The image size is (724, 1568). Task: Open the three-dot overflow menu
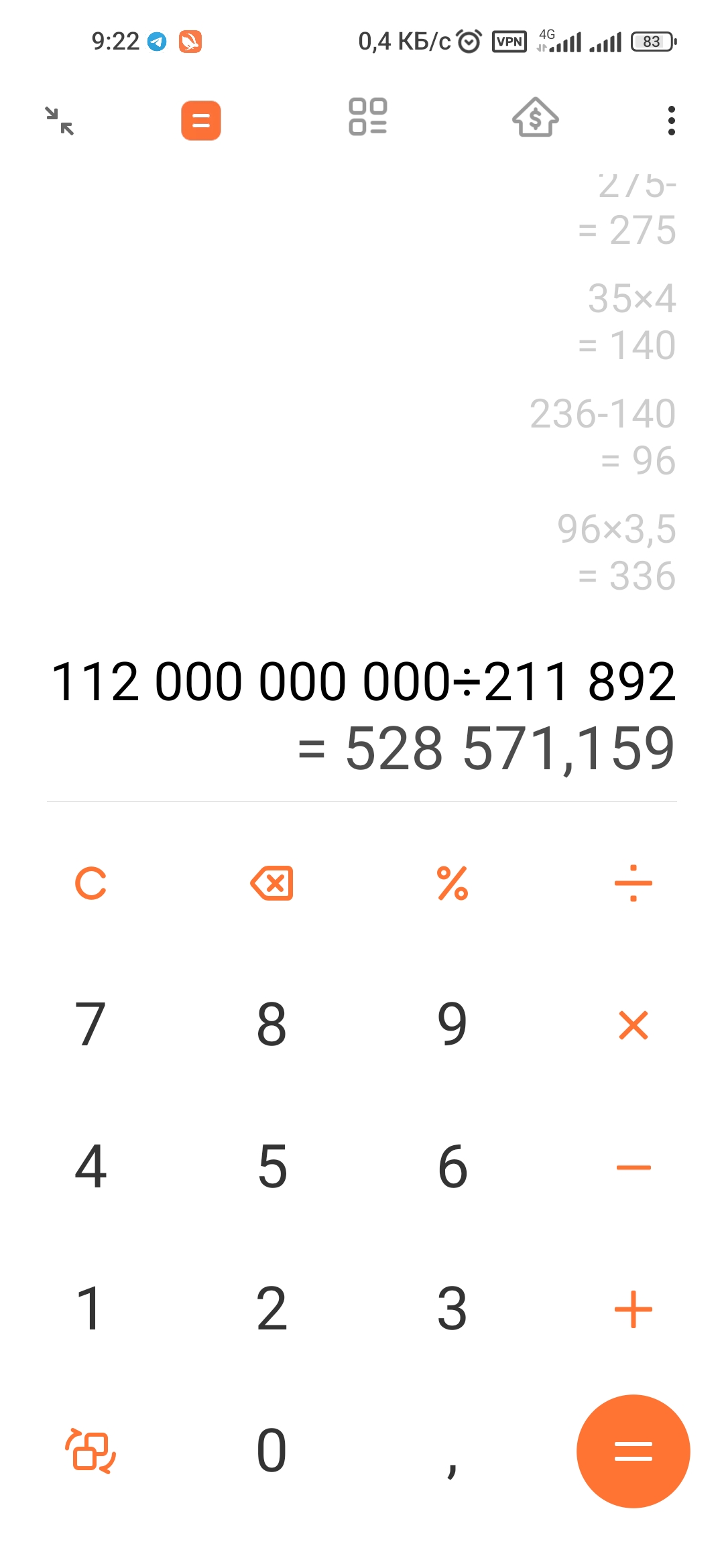671,121
